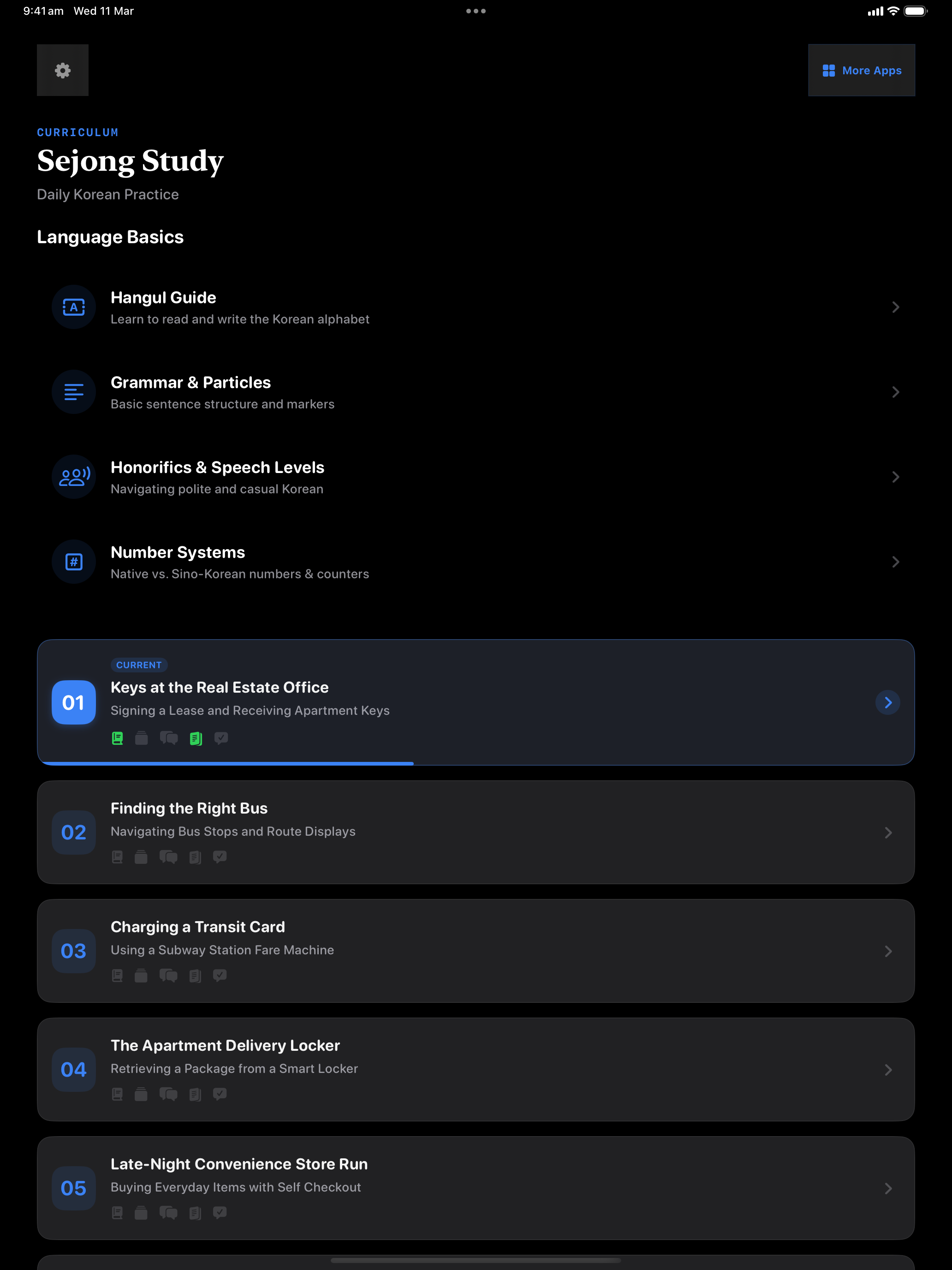
Task: Open More Apps
Action: 861,70
